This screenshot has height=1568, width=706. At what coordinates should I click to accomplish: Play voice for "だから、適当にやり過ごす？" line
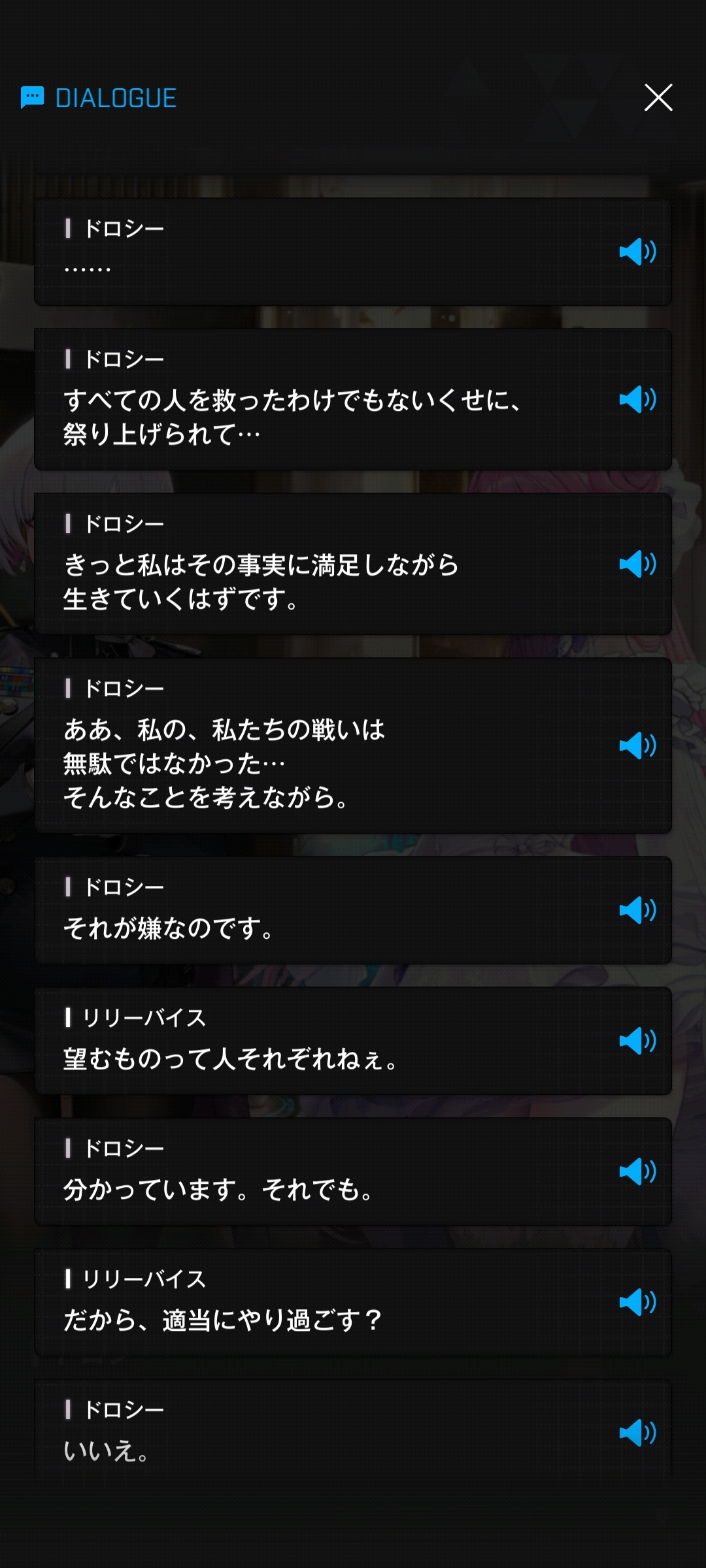tap(637, 1302)
